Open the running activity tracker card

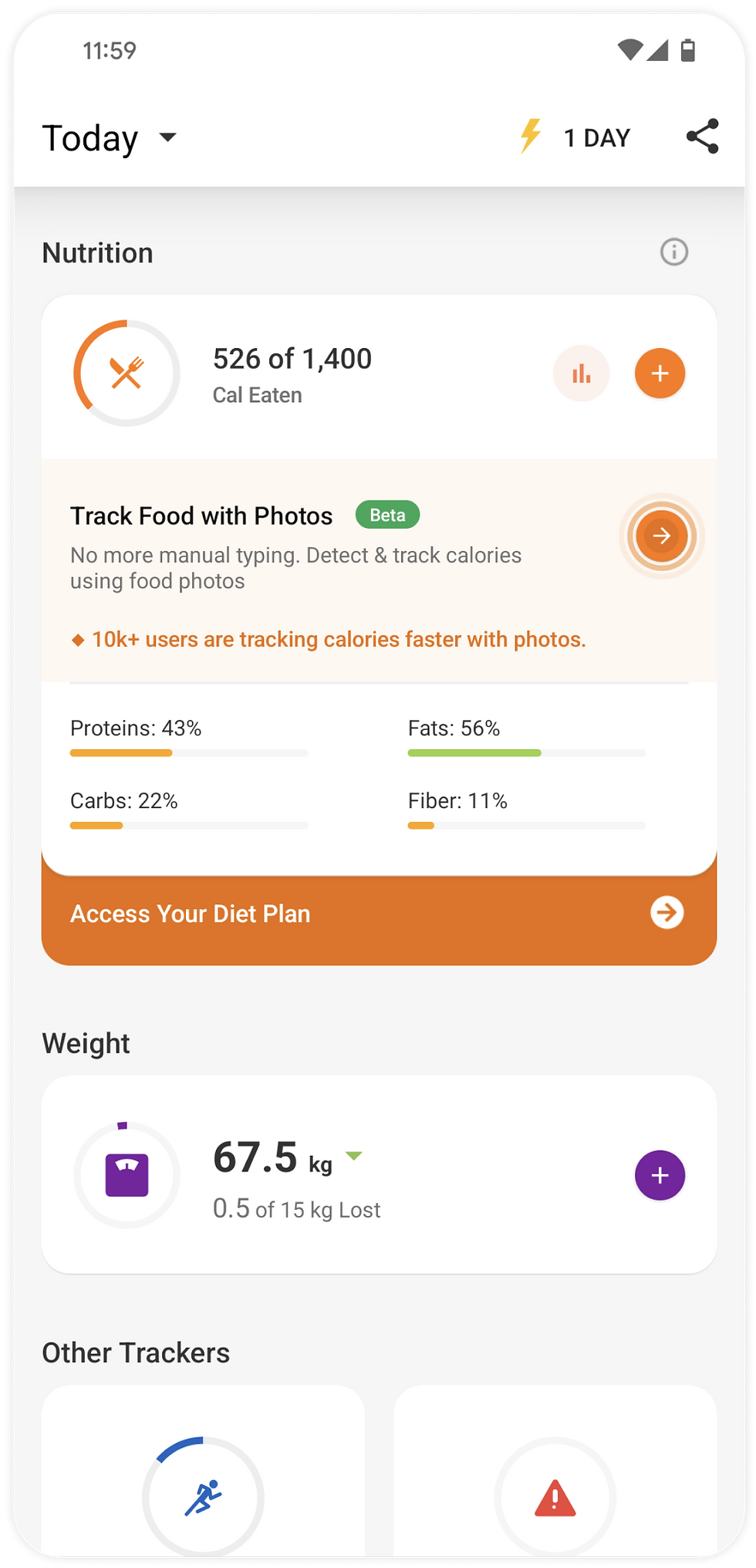tap(203, 1472)
